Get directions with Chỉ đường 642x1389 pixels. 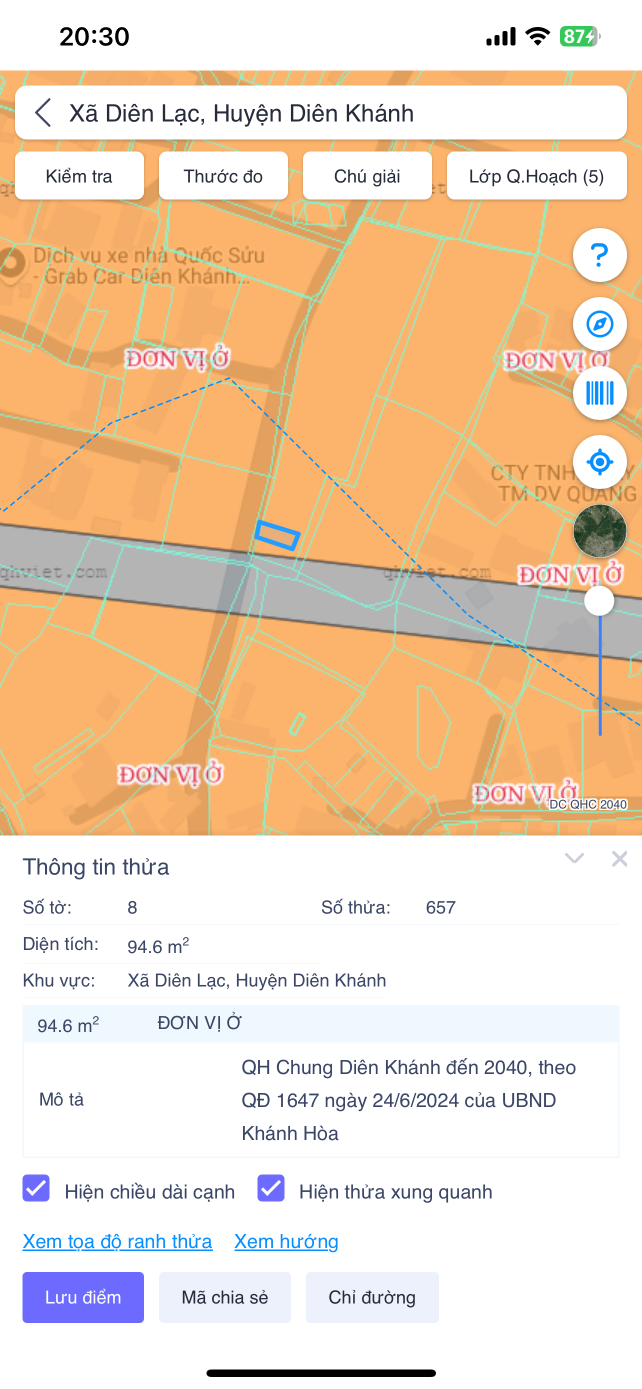(372, 1298)
